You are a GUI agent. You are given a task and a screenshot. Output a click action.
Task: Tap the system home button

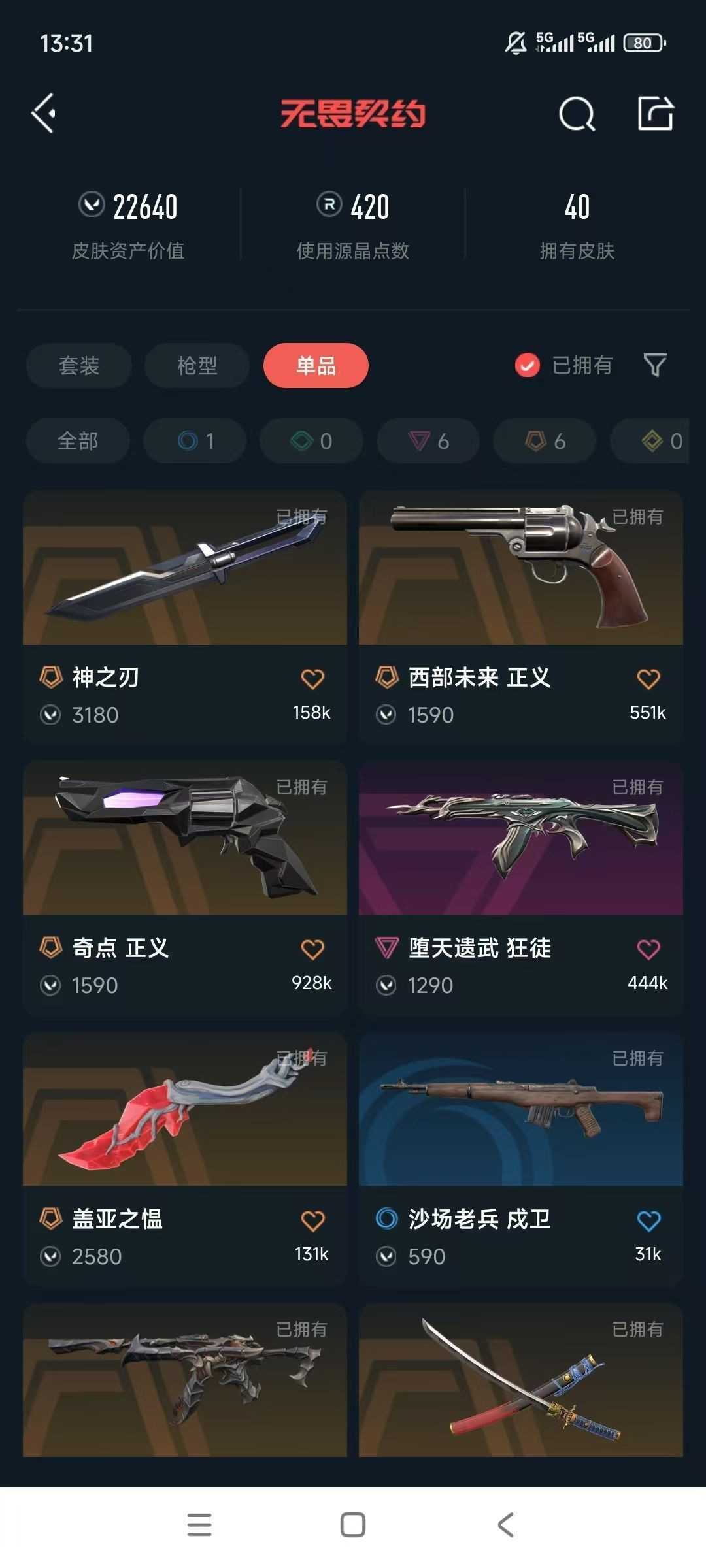pos(352,1525)
